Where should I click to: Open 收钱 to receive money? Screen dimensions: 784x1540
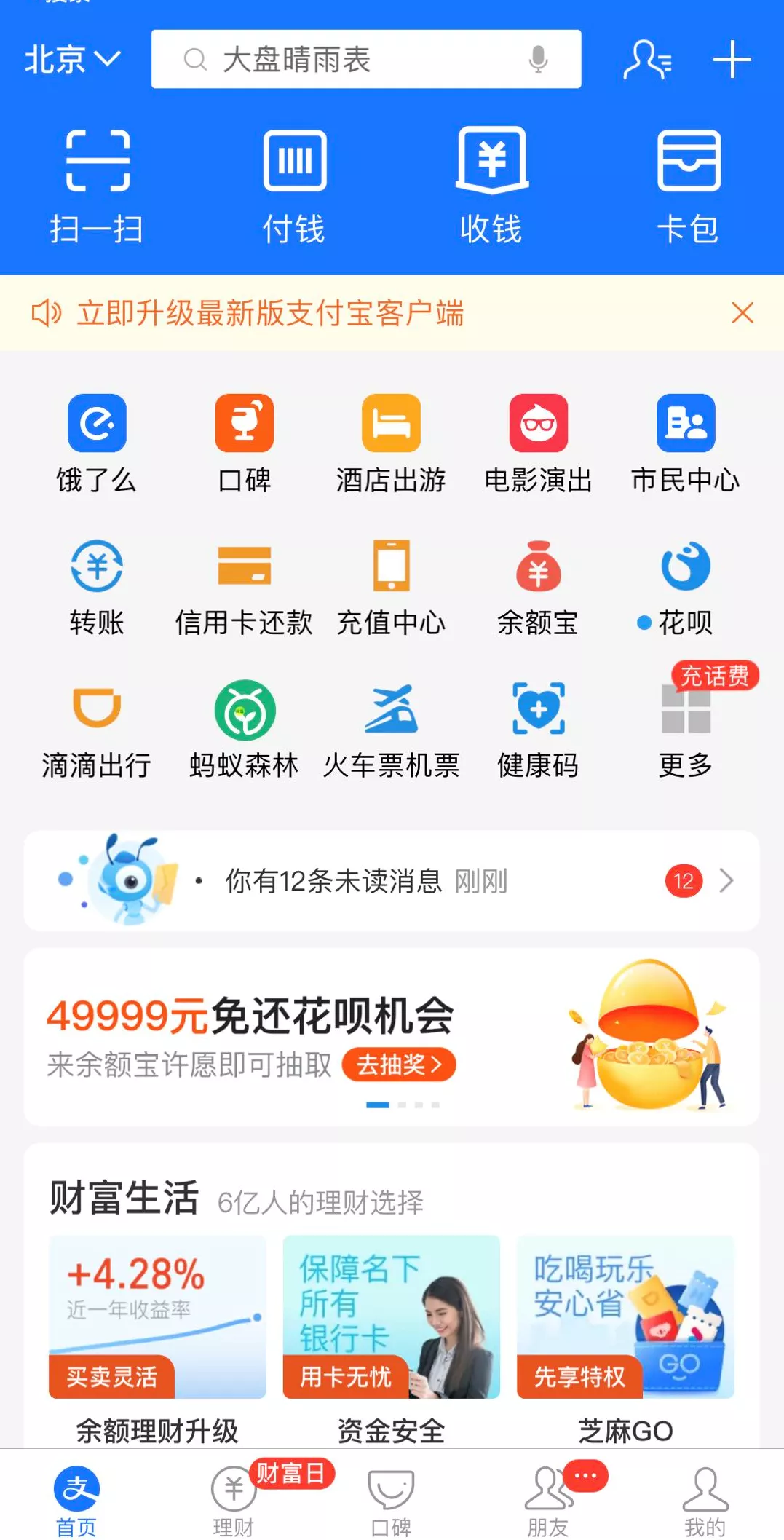click(x=491, y=182)
